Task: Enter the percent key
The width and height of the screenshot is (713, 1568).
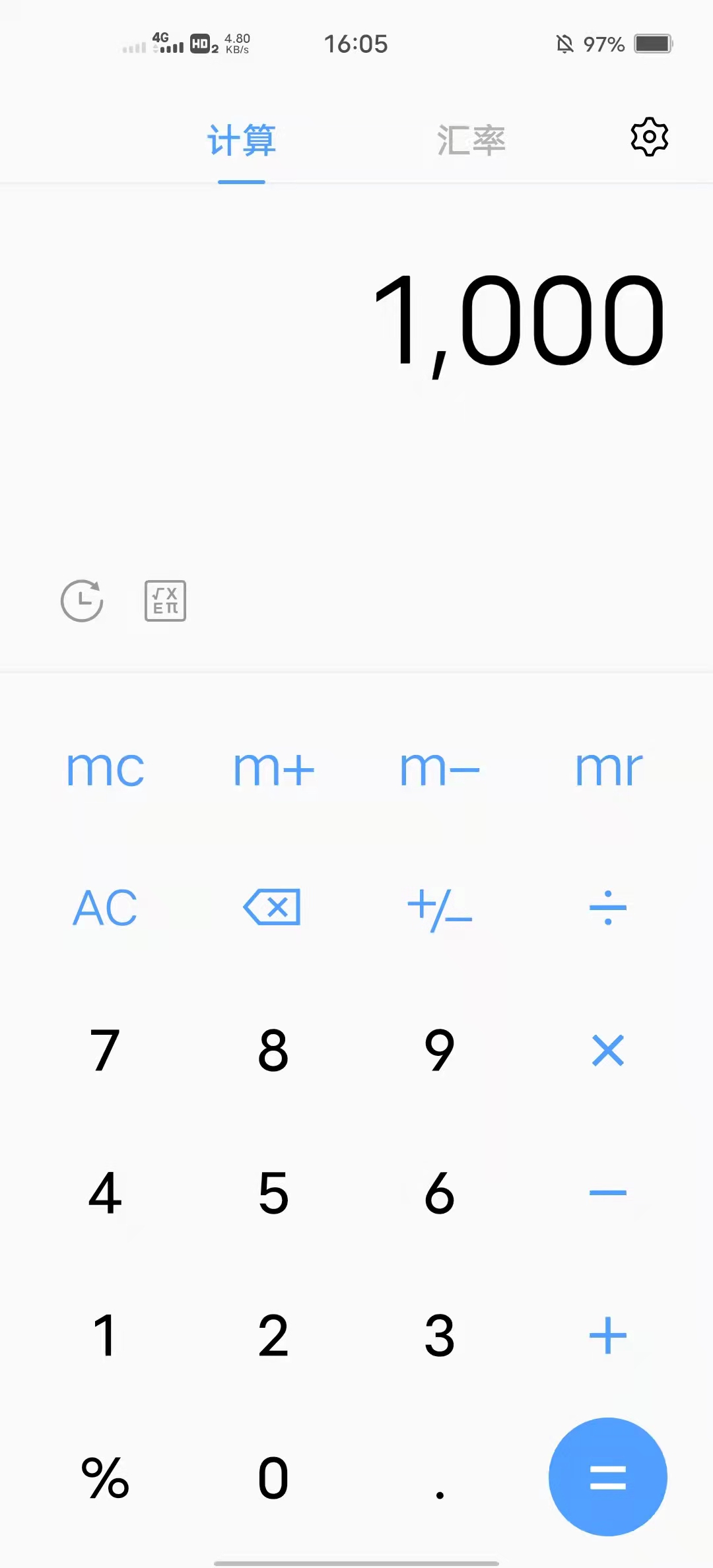Action: coord(105,1478)
